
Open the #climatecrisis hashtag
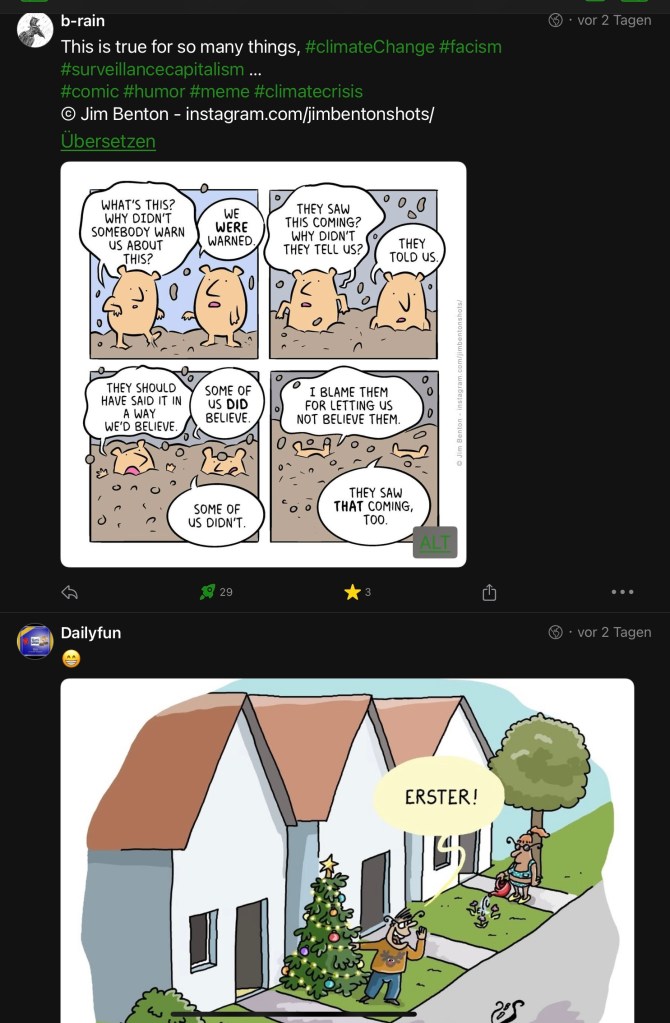pyautogui.click(x=308, y=91)
